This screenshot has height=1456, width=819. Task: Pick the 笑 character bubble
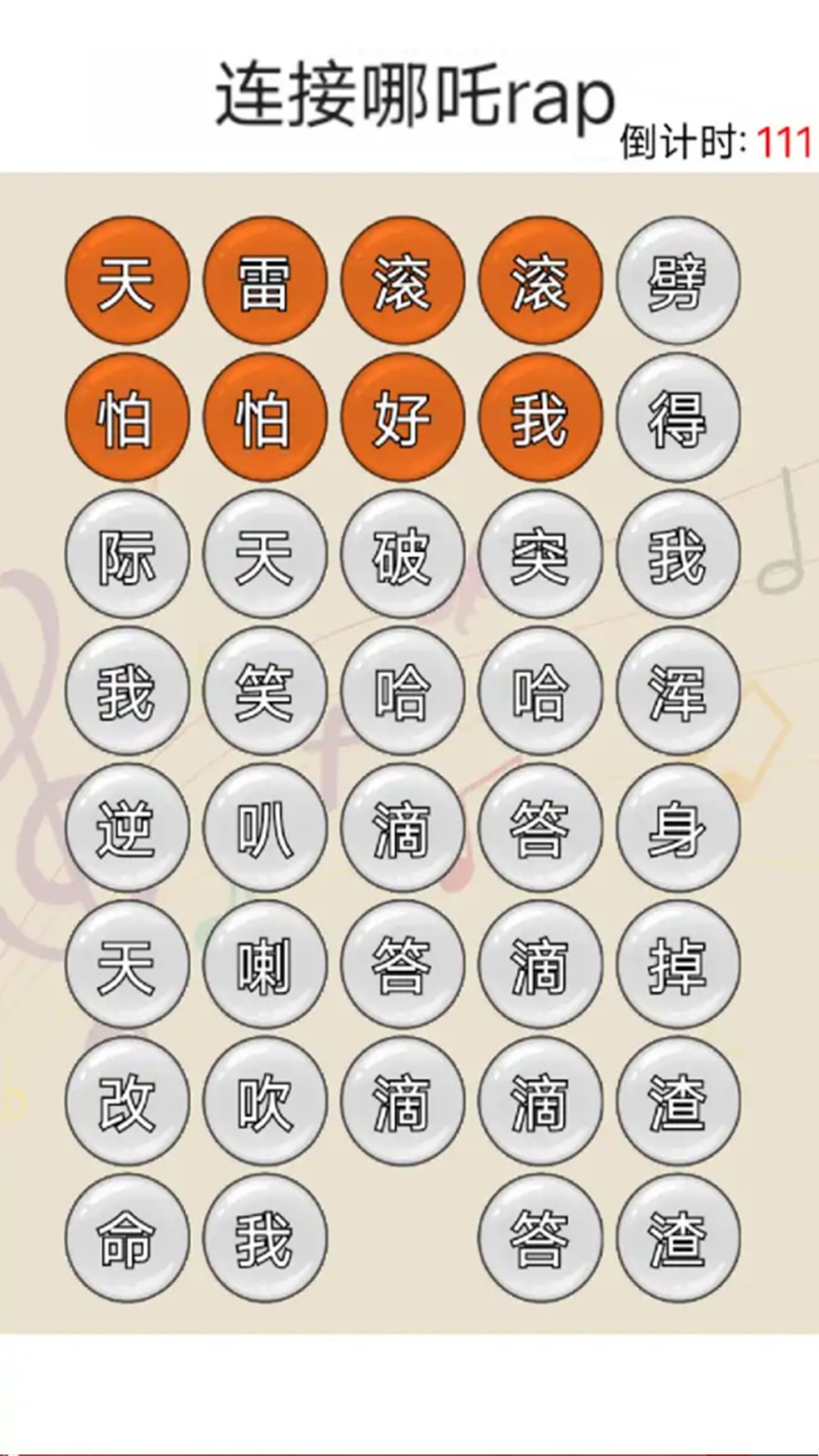[264, 691]
